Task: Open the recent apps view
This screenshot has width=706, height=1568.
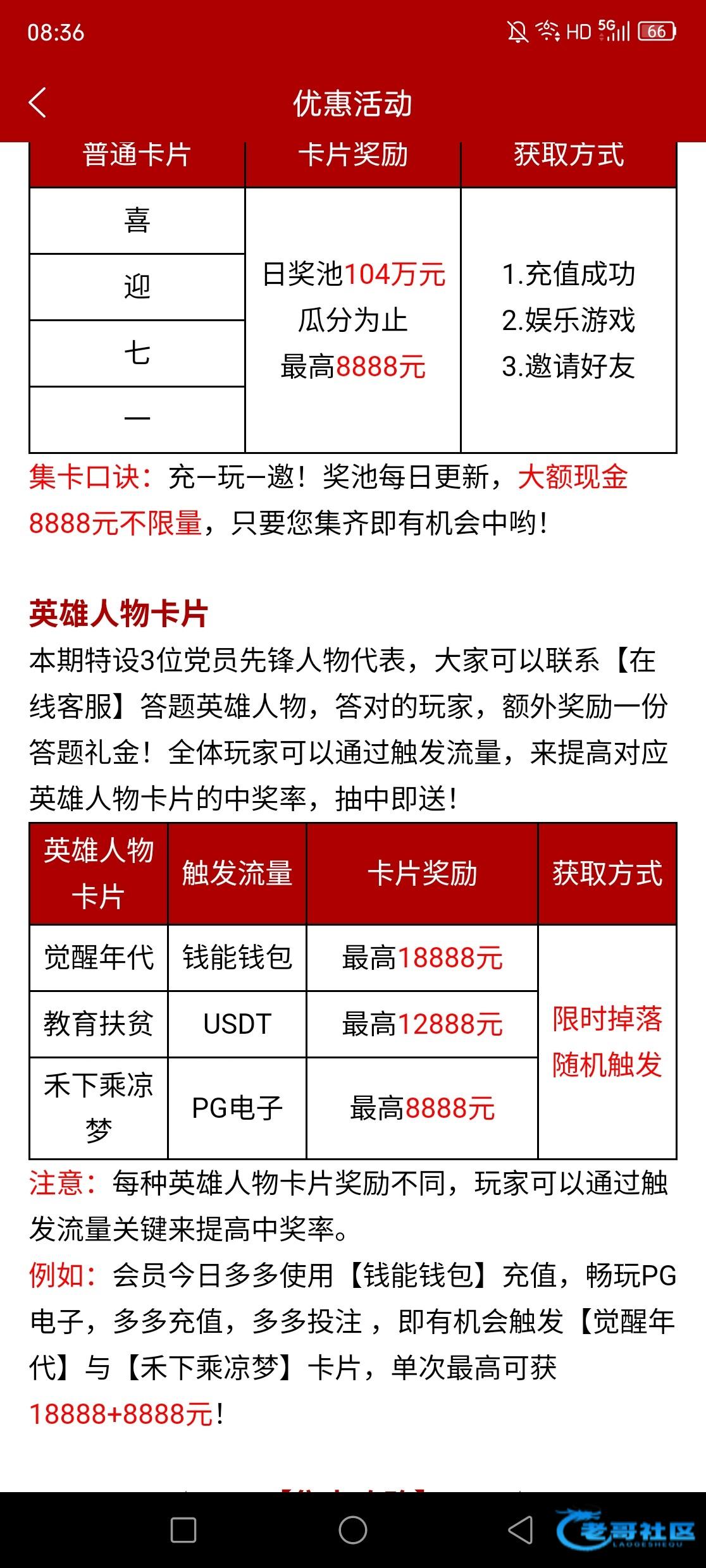Action: (183, 1530)
